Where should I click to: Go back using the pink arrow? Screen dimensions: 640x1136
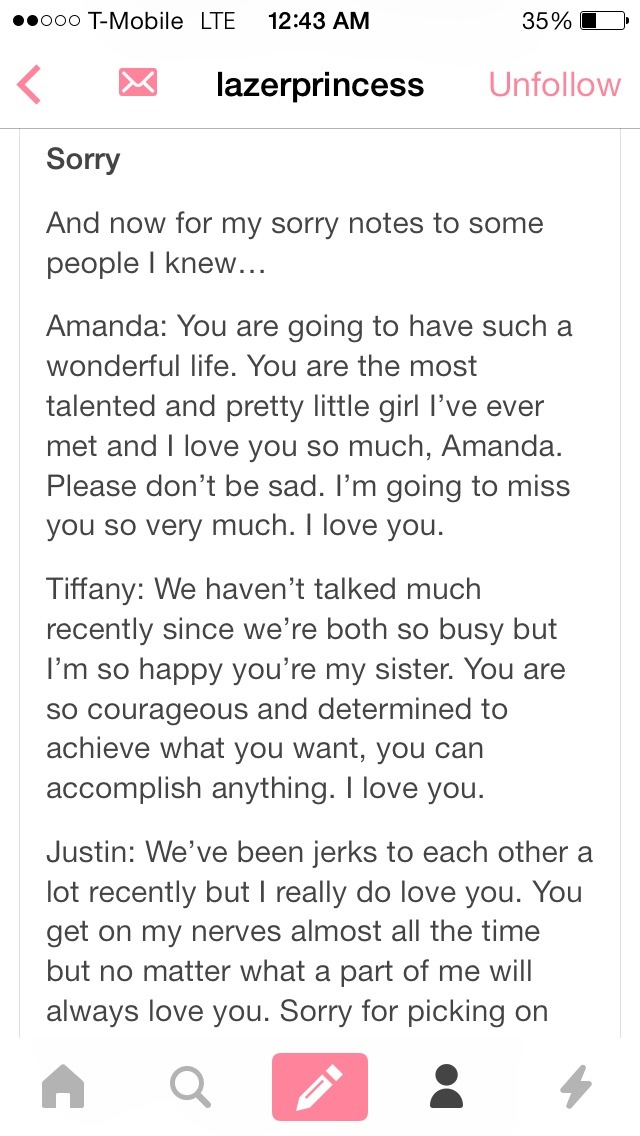[30, 85]
